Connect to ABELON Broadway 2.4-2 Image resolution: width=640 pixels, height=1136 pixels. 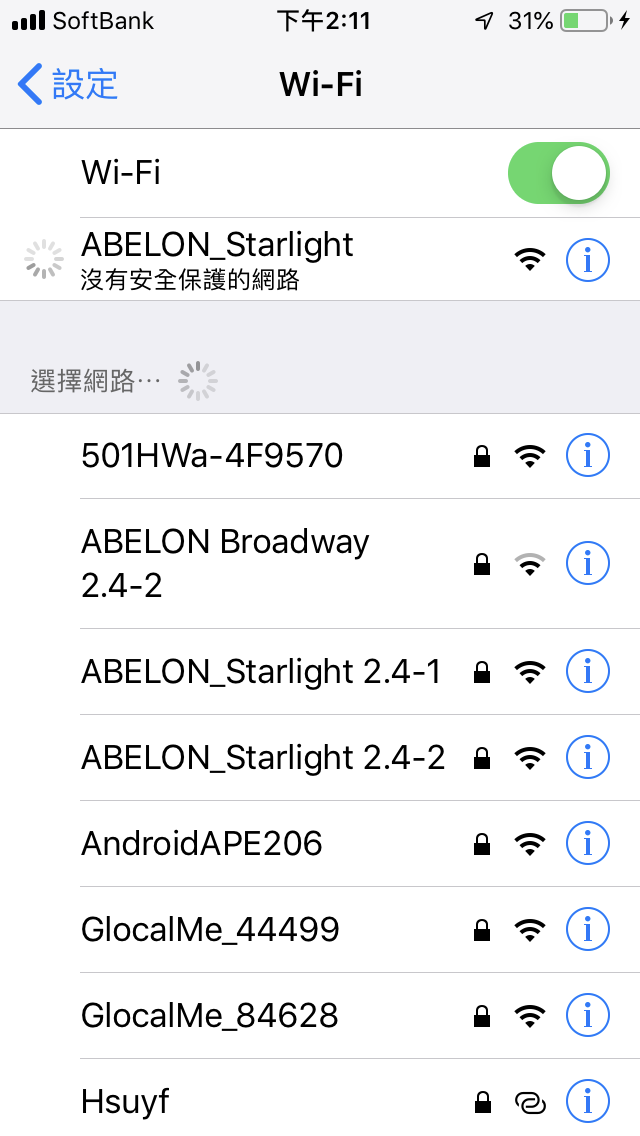click(x=225, y=563)
